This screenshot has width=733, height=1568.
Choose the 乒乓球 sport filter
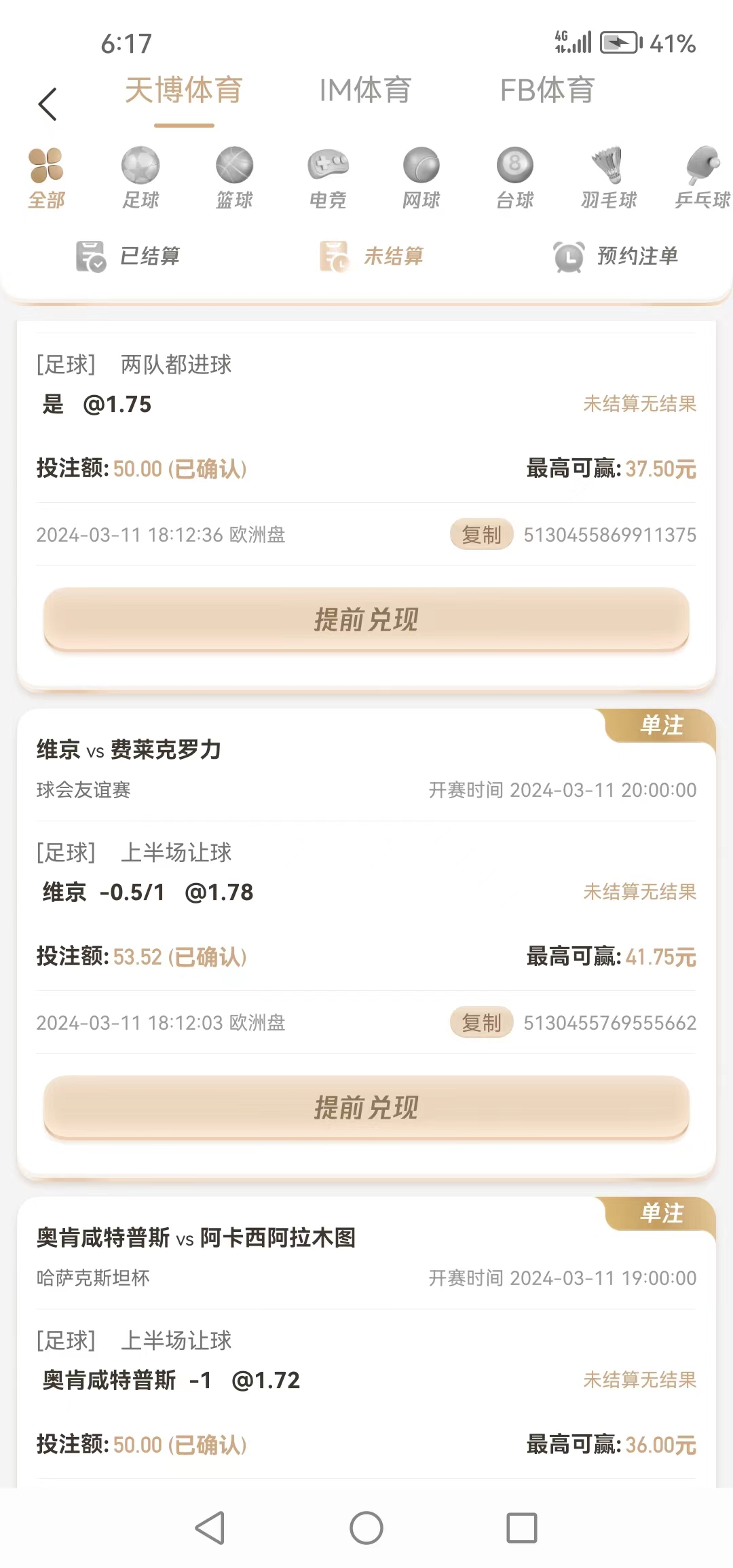[702, 178]
